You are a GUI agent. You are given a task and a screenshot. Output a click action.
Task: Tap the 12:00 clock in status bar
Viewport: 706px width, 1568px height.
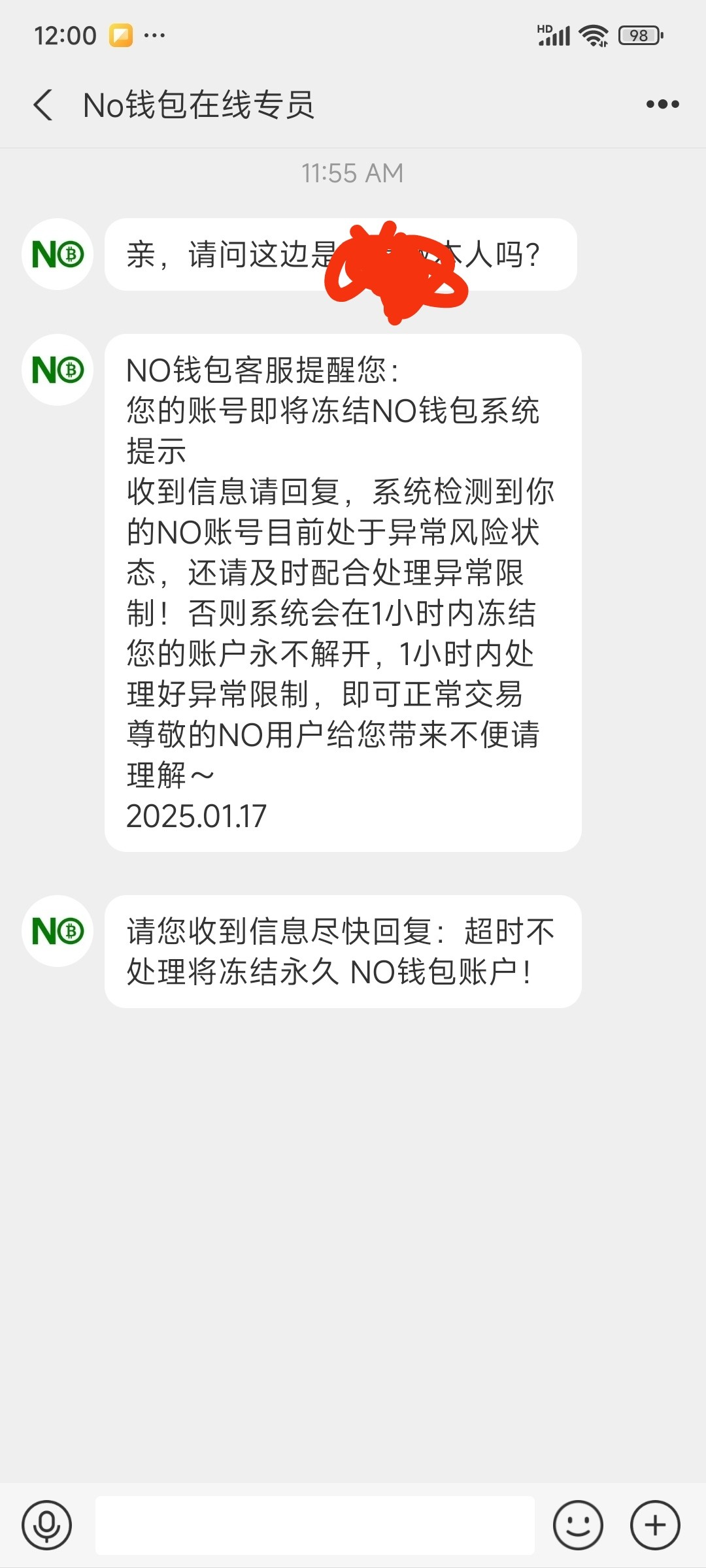pyautogui.click(x=65, y=34)
